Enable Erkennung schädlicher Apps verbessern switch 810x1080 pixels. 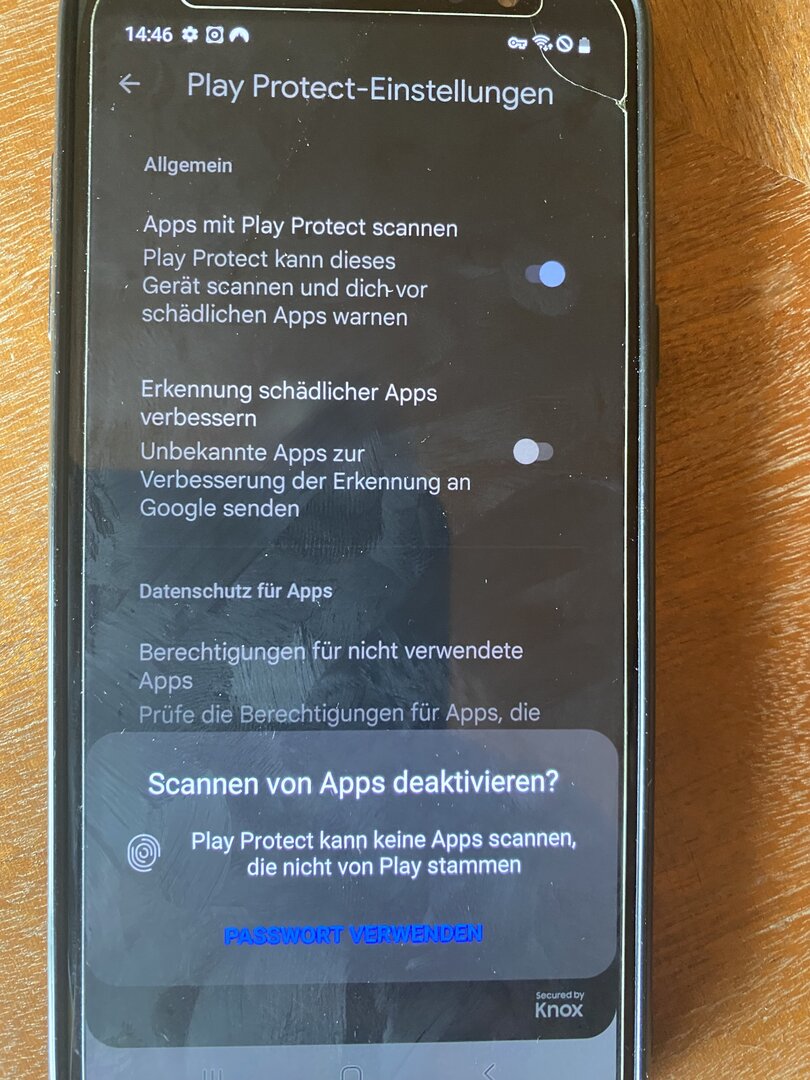[532, 452]
